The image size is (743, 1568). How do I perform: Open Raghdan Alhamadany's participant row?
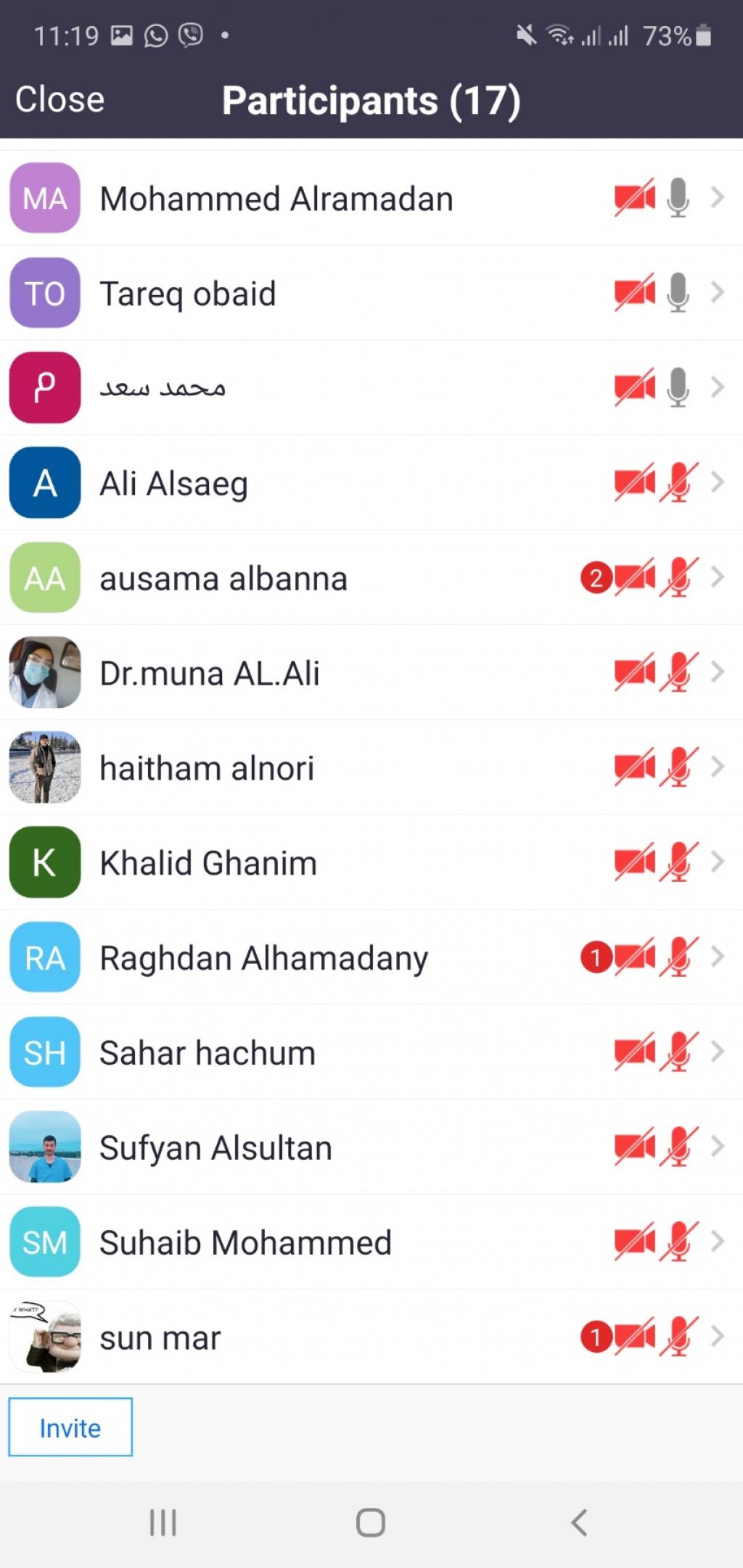click(x=264, y=958)
